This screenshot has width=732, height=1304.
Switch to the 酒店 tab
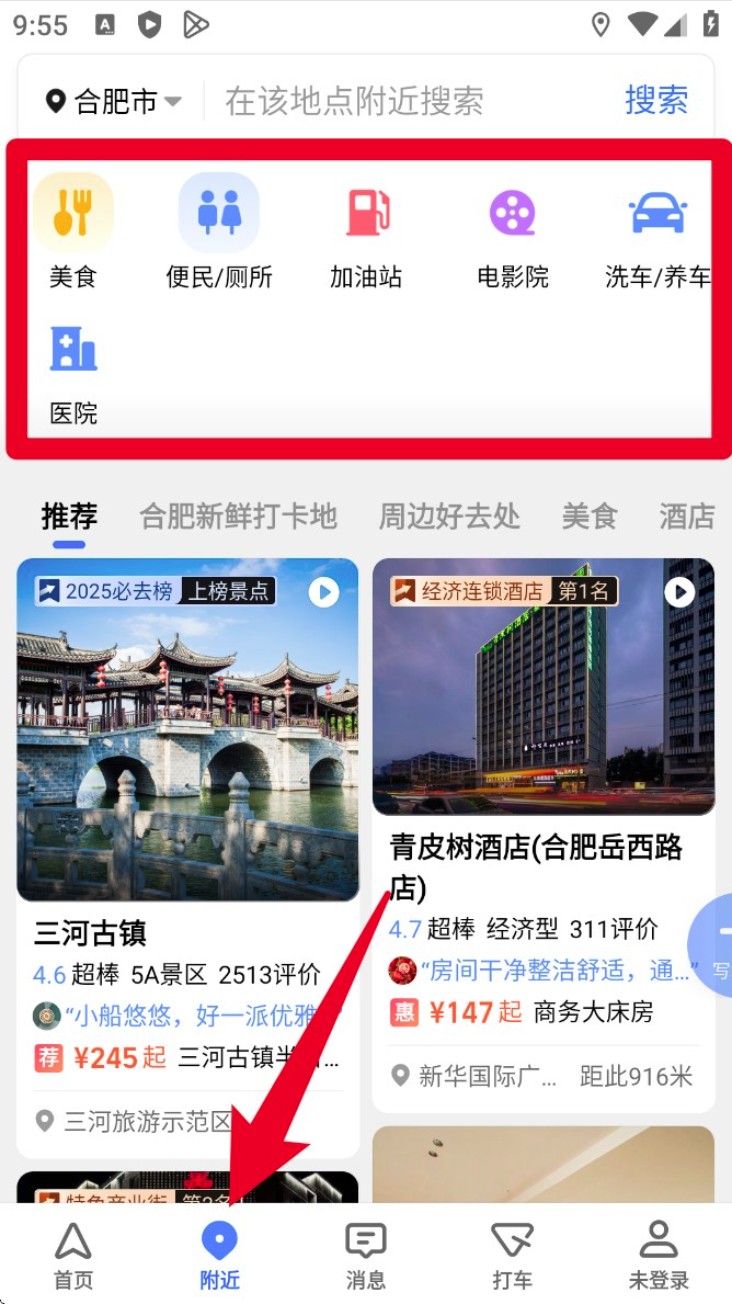tap(686, 516)
